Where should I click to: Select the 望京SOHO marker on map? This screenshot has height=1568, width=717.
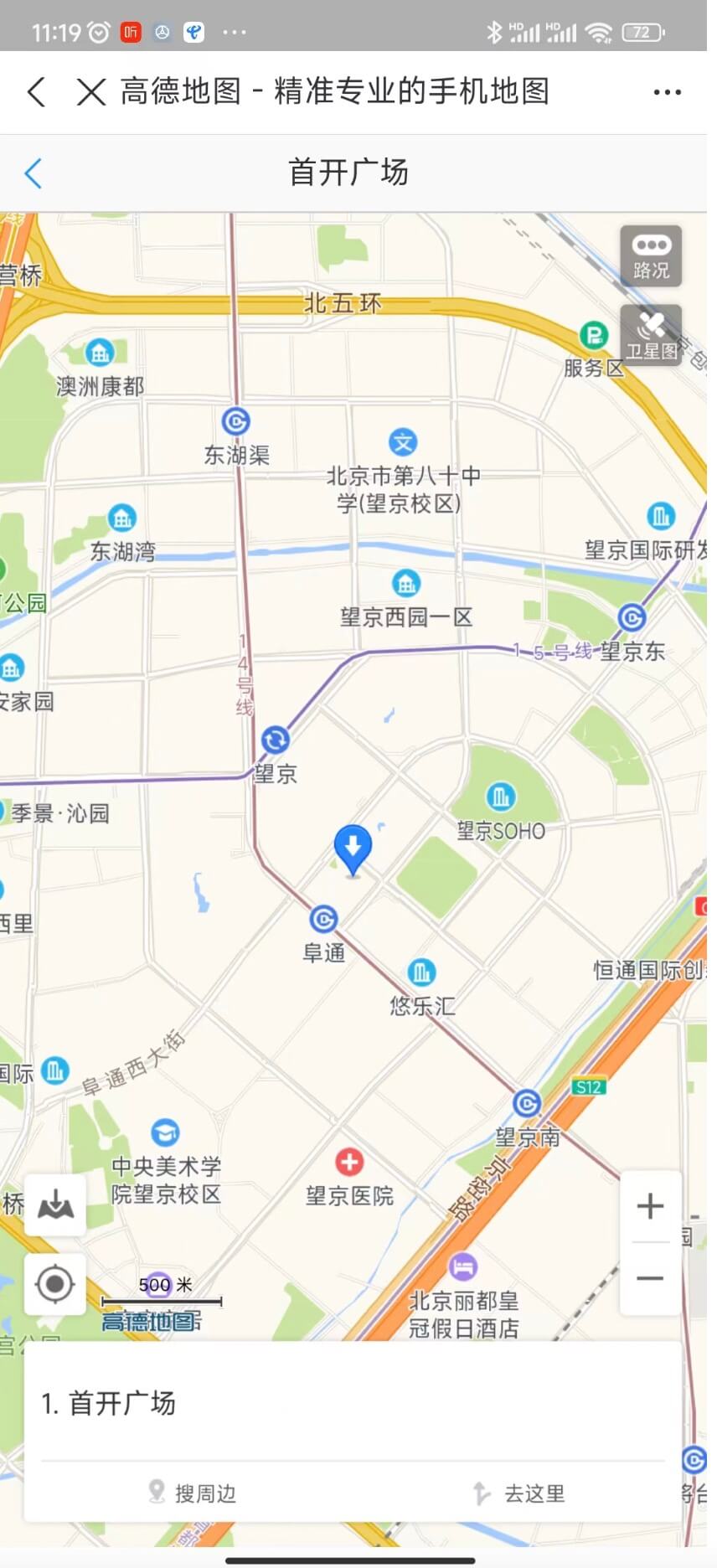tap(501, 797)
